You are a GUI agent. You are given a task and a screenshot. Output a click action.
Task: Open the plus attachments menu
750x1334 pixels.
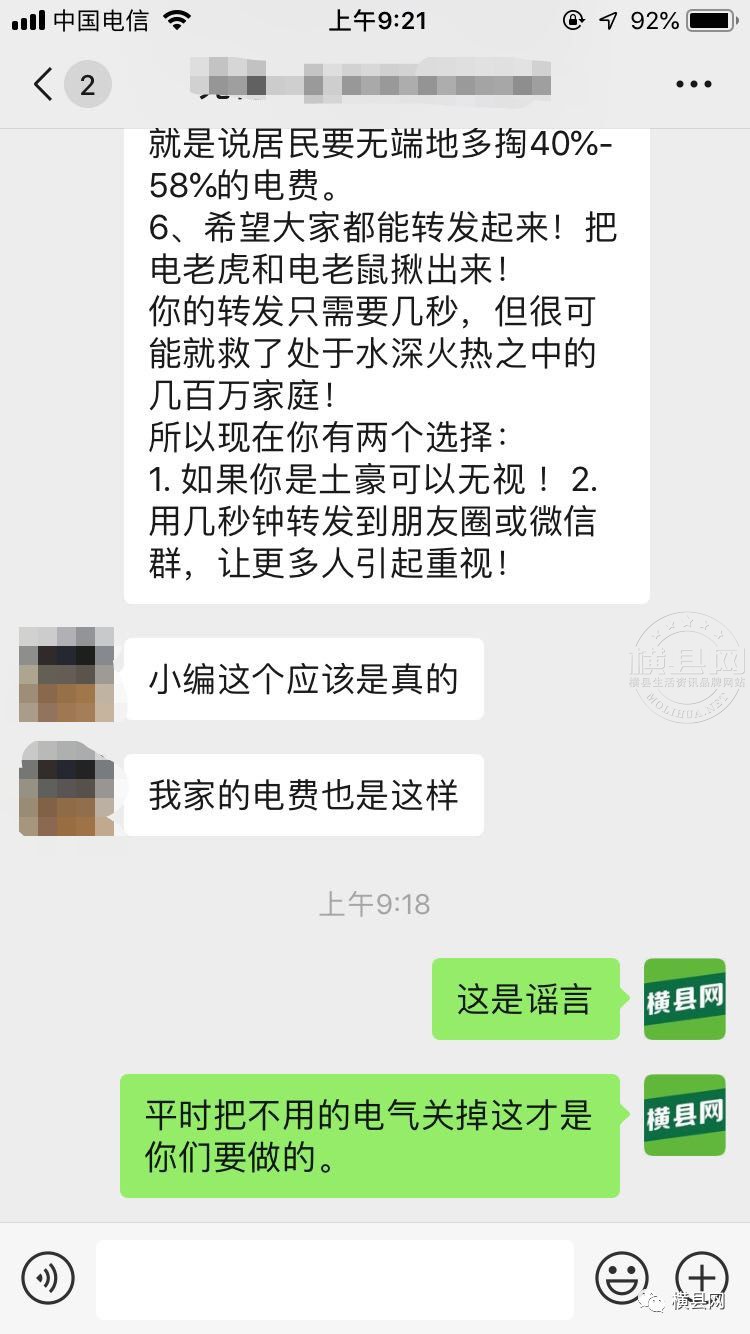click(x=701, y=1277)
